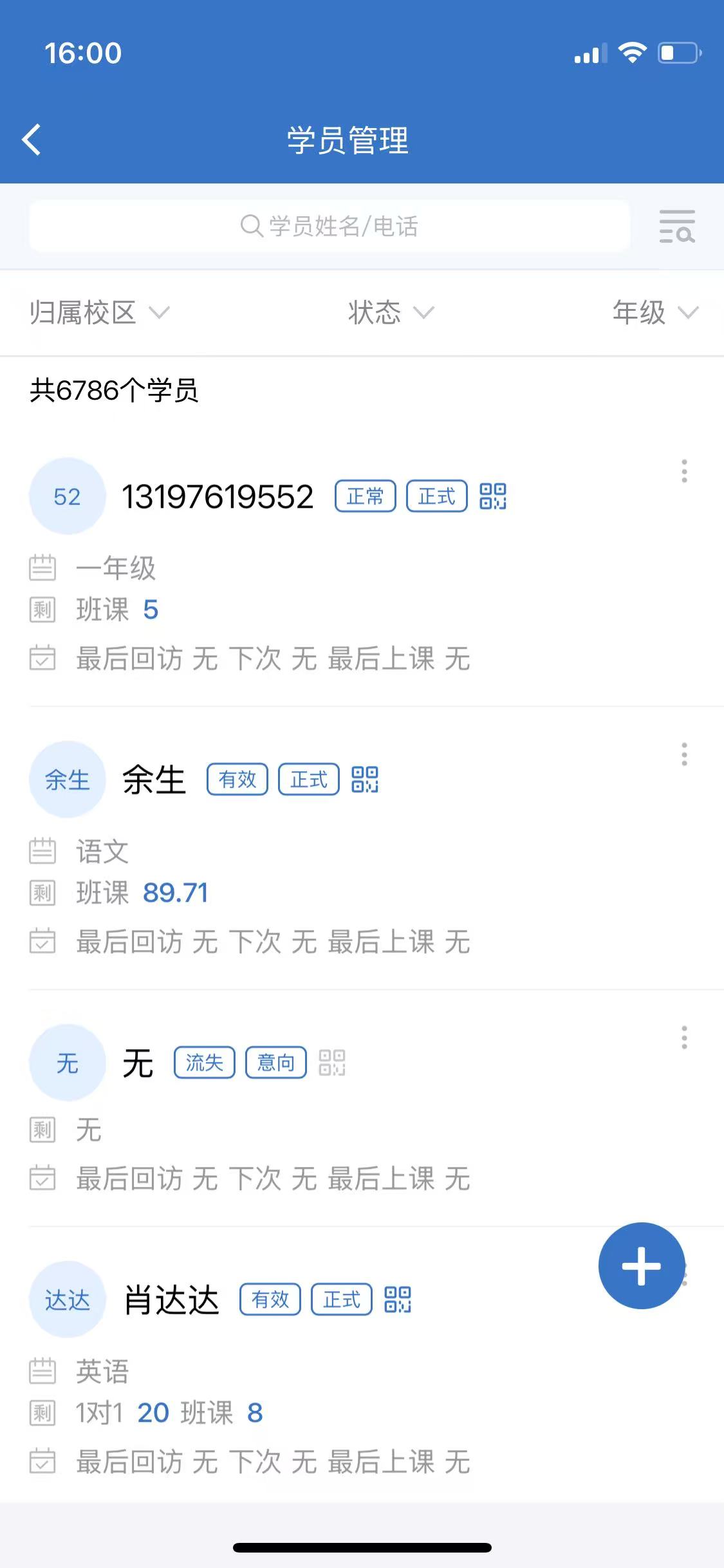Show QR code for student 肖达达
The image size is (724, 1568).
[398, 1300]
